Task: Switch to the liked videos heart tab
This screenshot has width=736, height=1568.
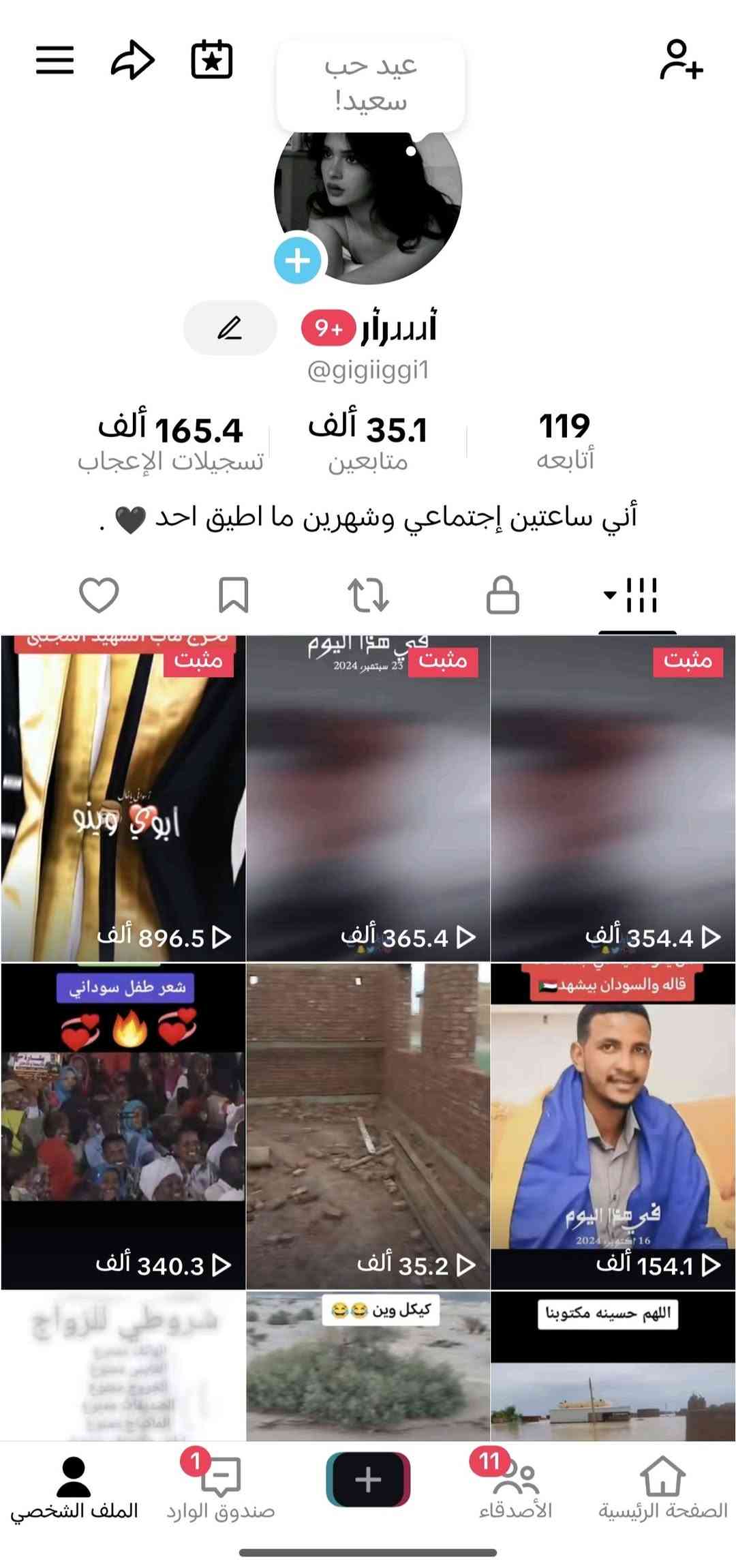Action: (x=99, y=594)
